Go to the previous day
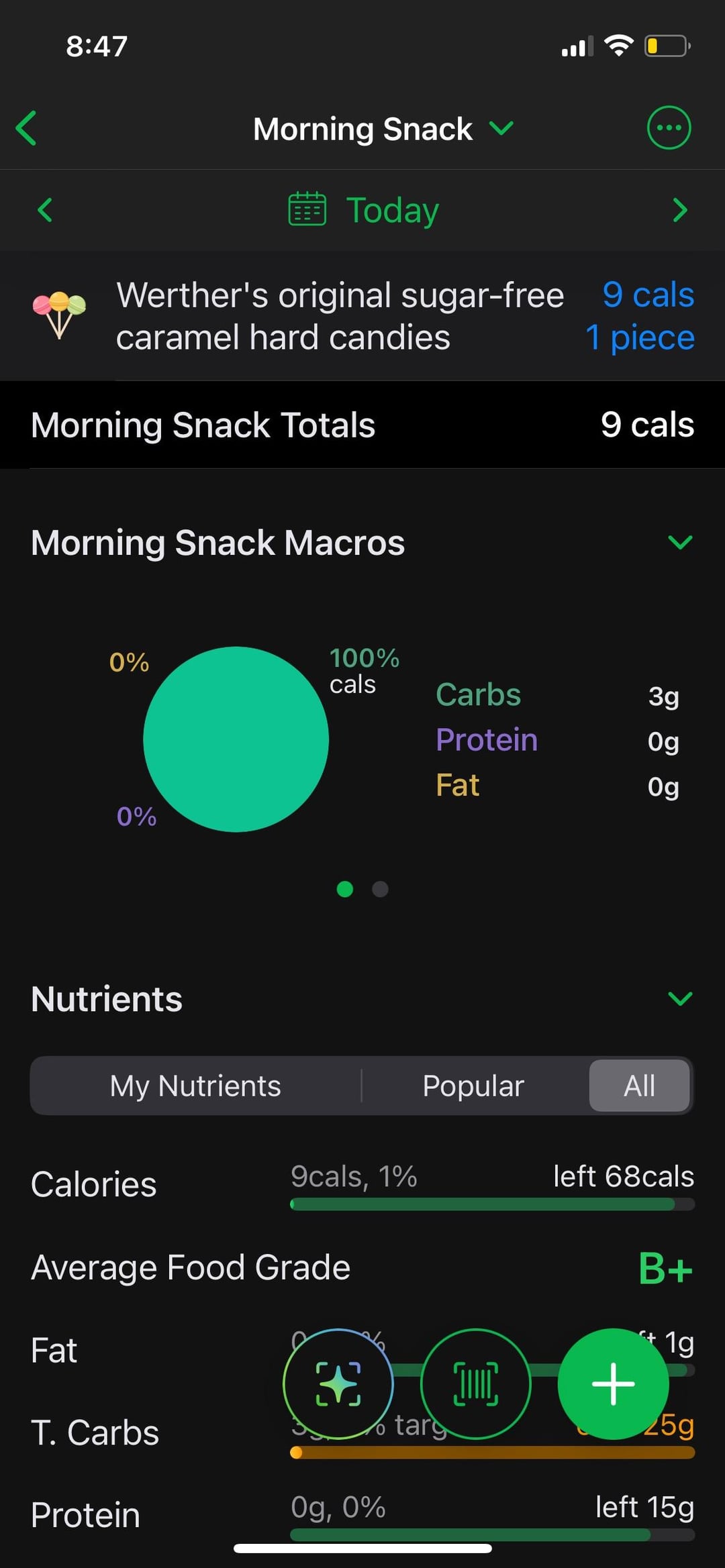Viewport: 725px width, 1568px height. [45, 210]
